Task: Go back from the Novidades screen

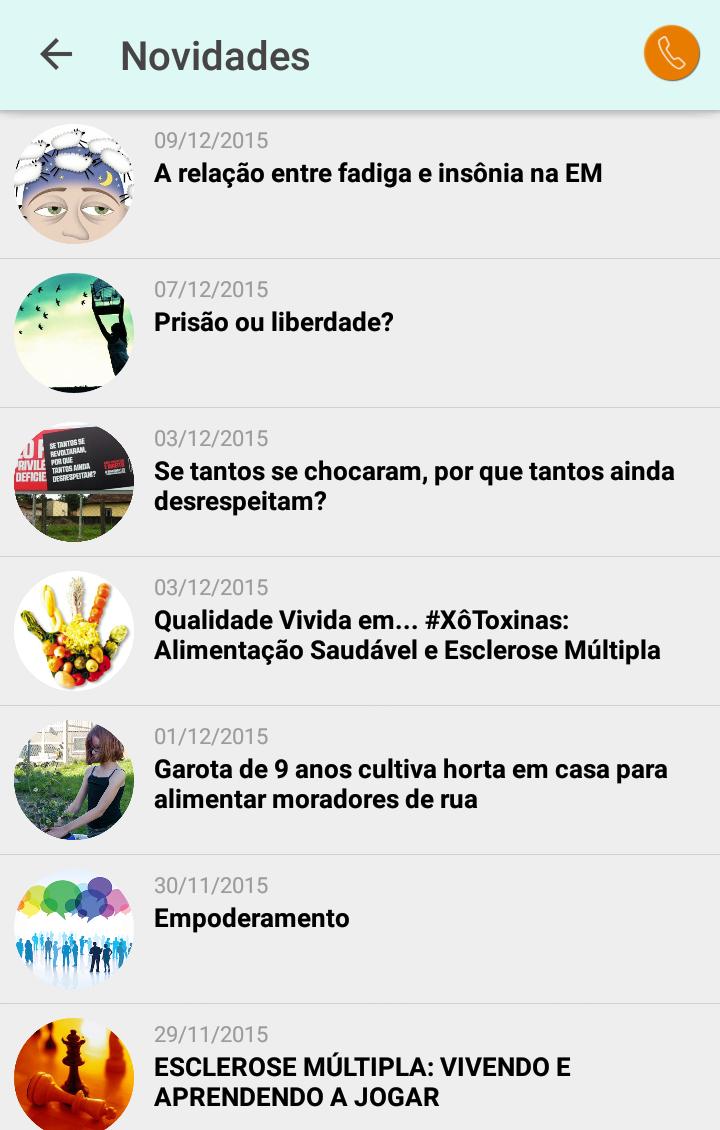Action: pos(56,55)
